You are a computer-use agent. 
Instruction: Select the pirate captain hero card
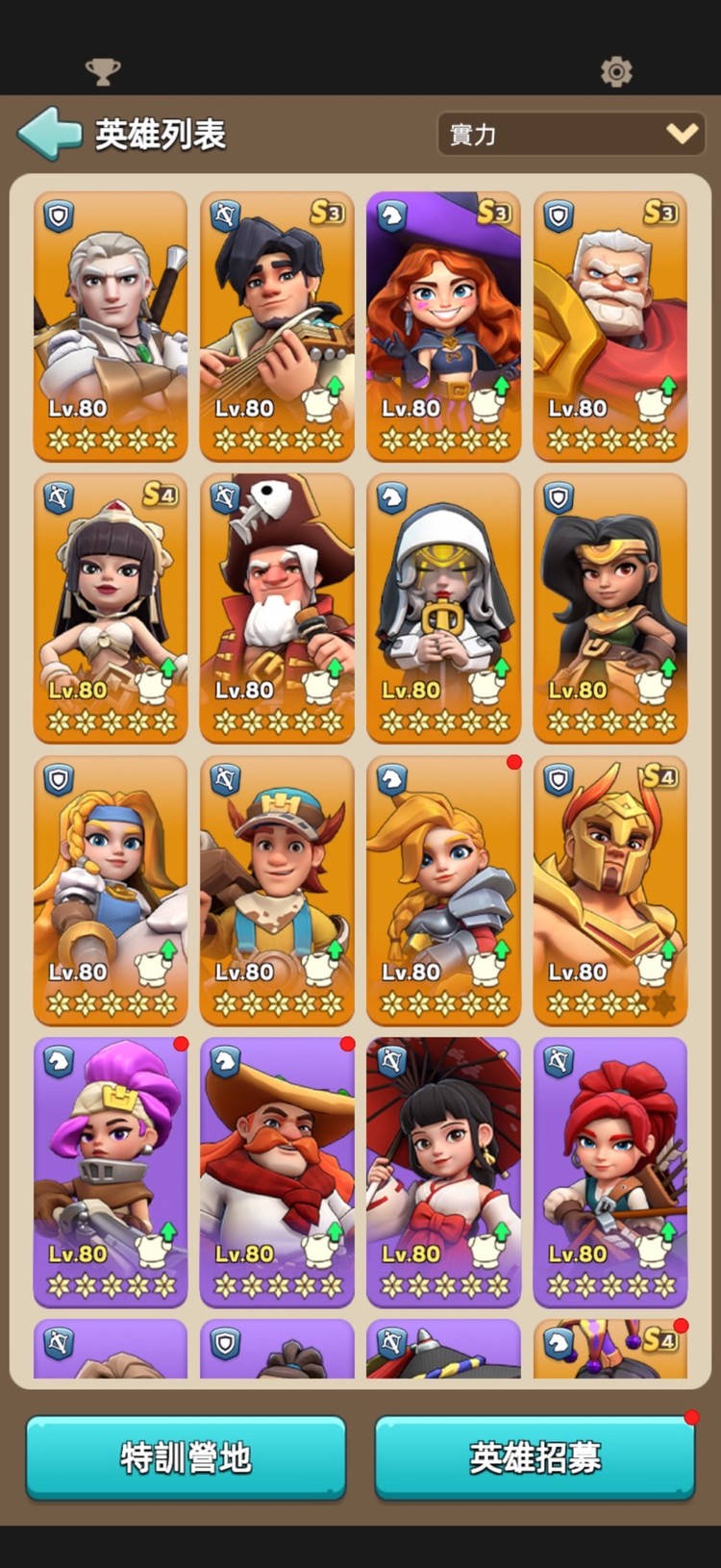click(277, 607)
